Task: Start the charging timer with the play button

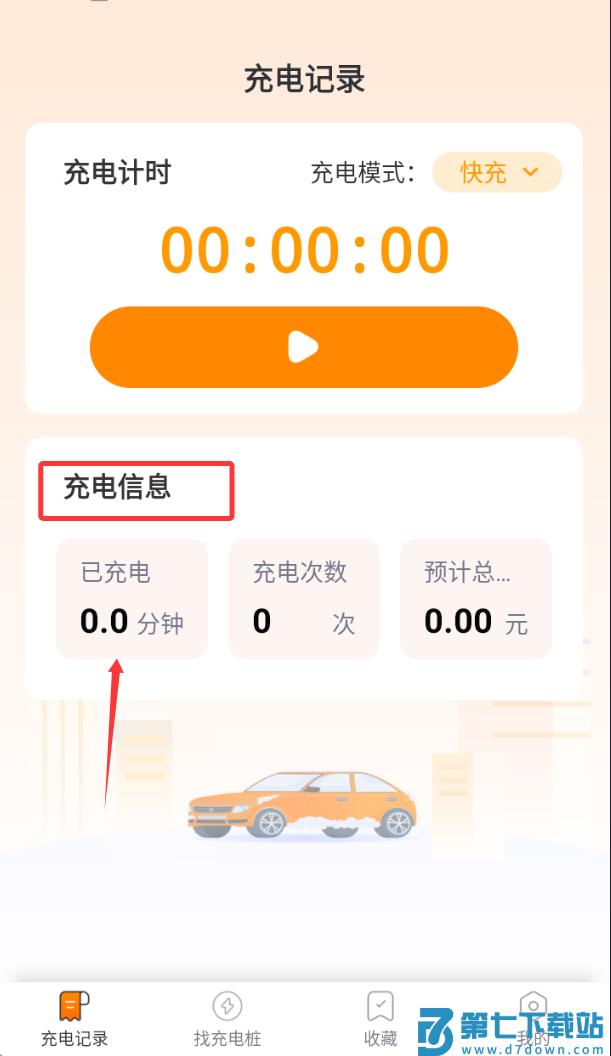Action: click(x=303, y=347)
